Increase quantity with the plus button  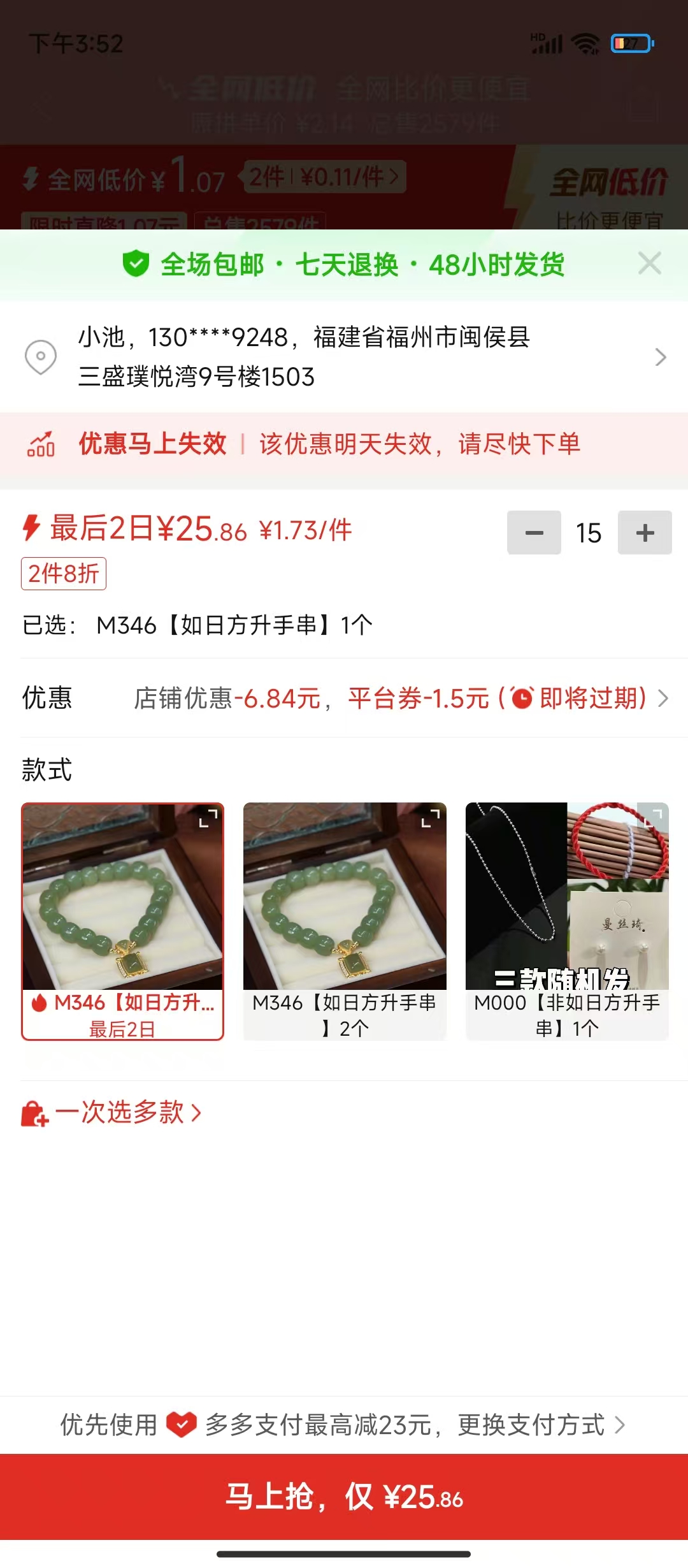click(x=645, y=533)
